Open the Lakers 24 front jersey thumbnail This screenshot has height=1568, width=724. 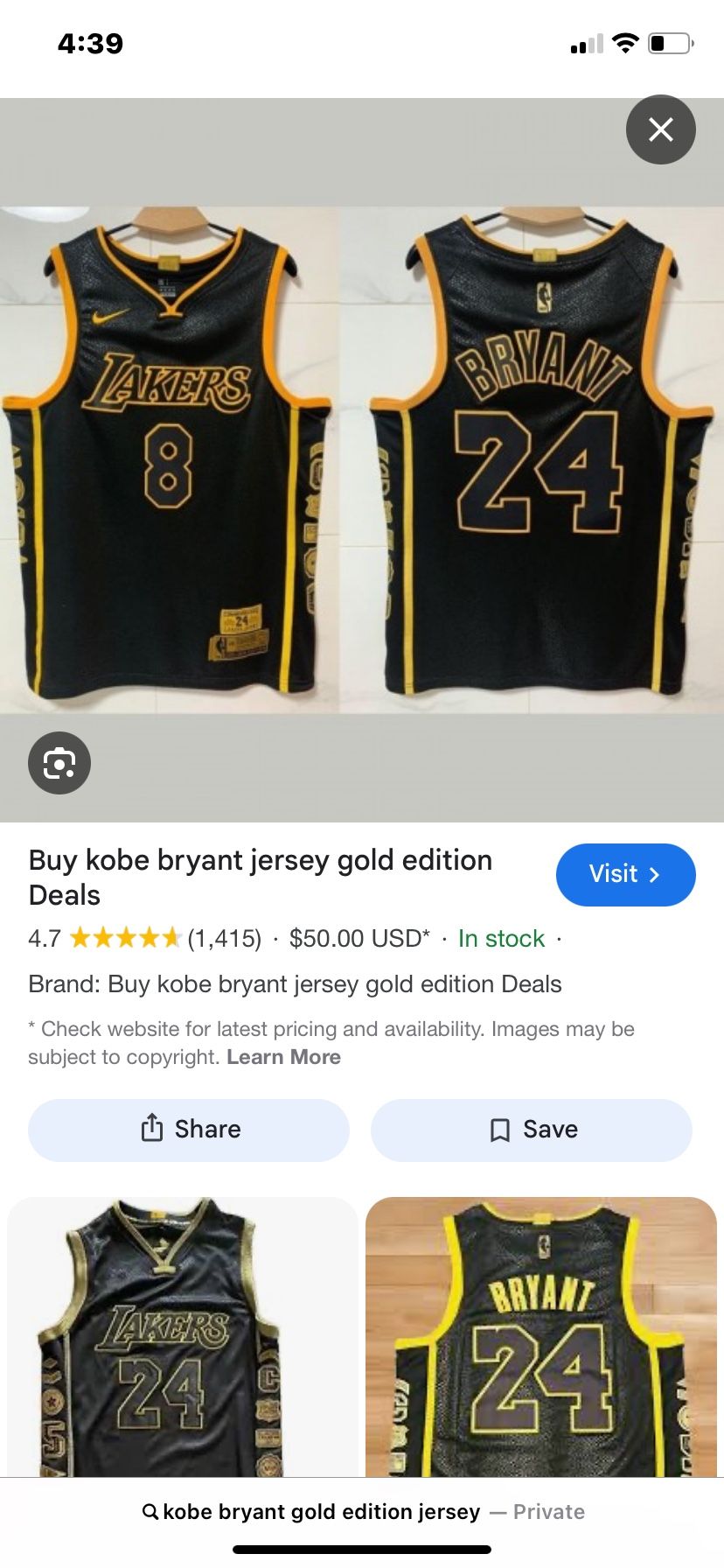(x=182, y=1339)
